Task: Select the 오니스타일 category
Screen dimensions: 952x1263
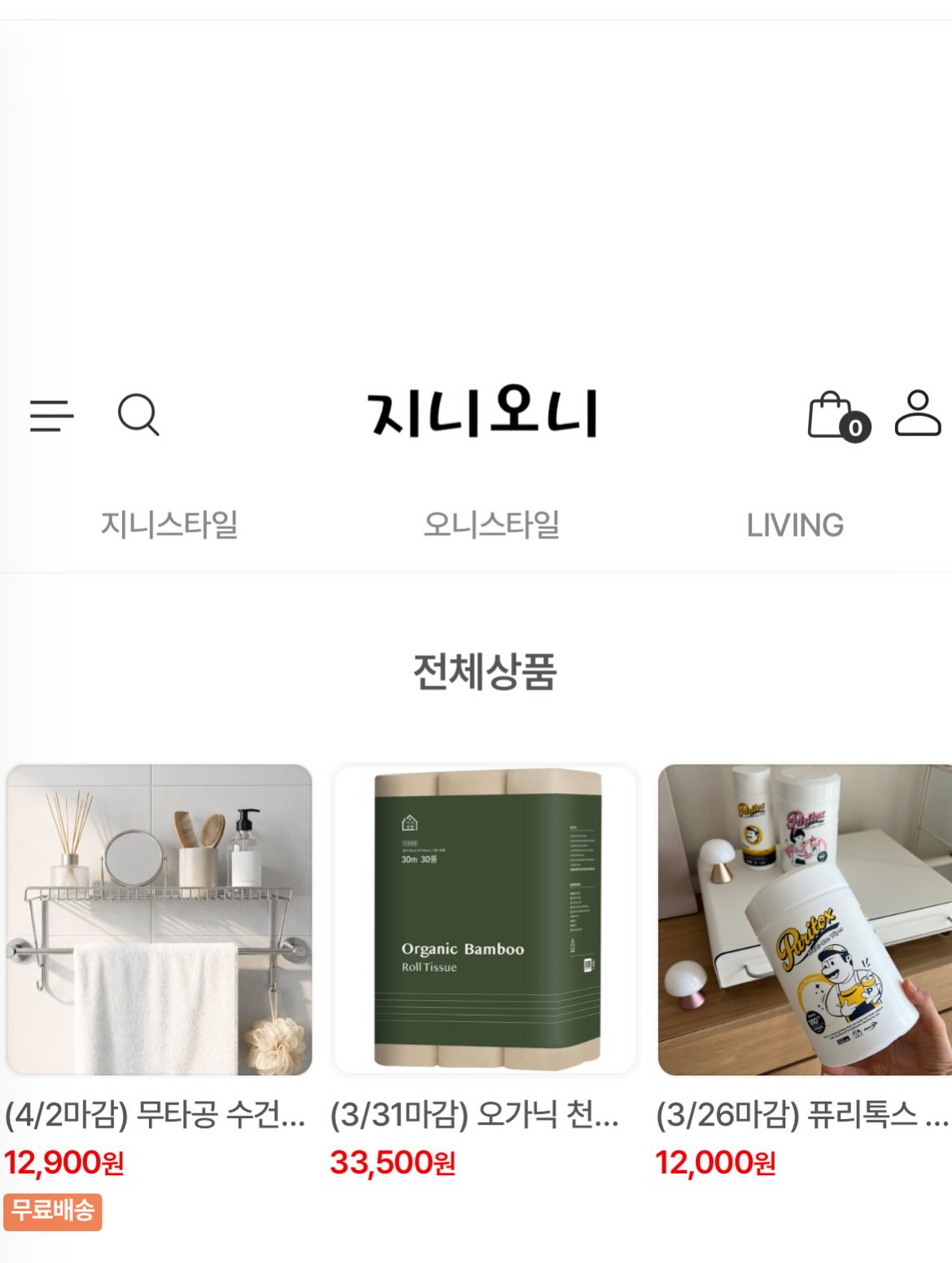Action: click(x=491, y=525)
